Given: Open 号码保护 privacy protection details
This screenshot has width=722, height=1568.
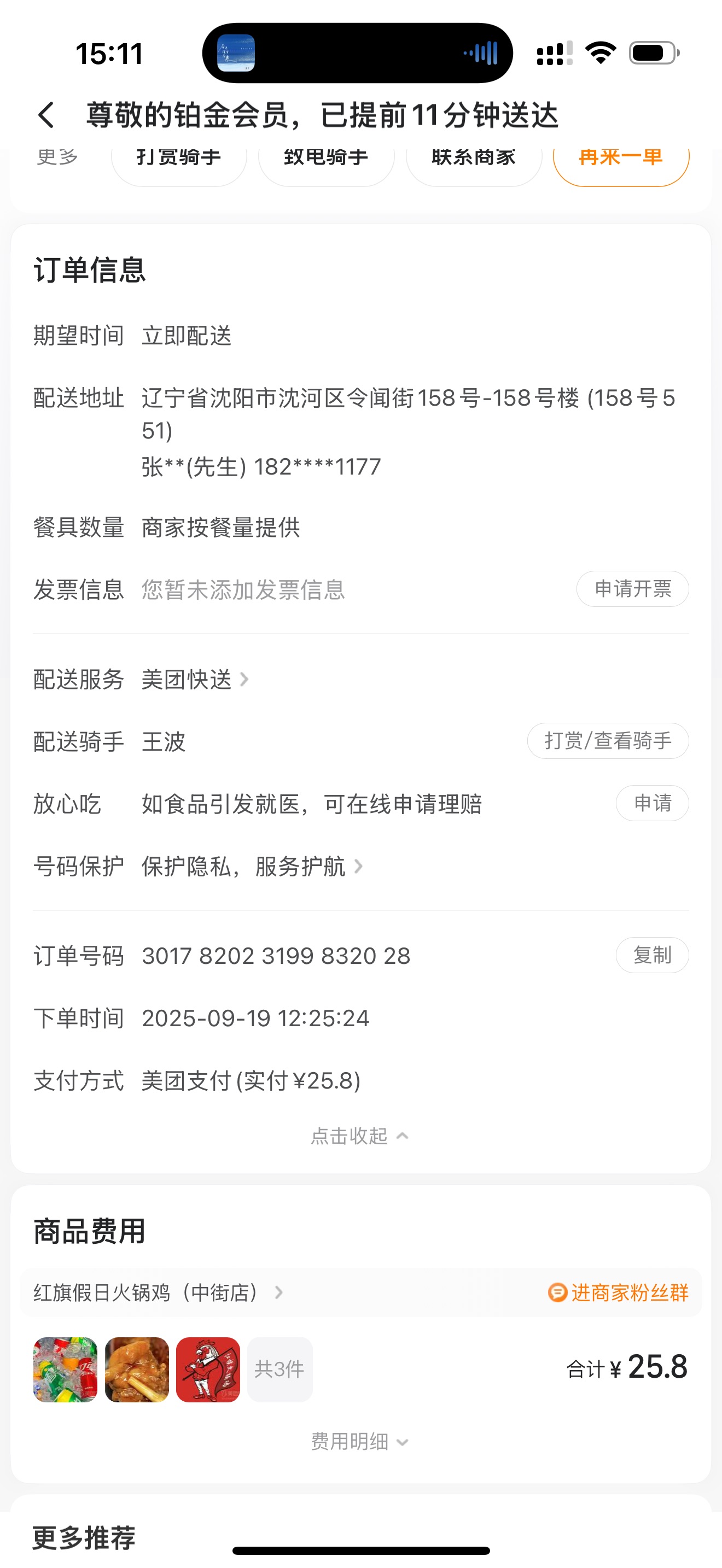Looking at the screenshot, I should point(251,866).
